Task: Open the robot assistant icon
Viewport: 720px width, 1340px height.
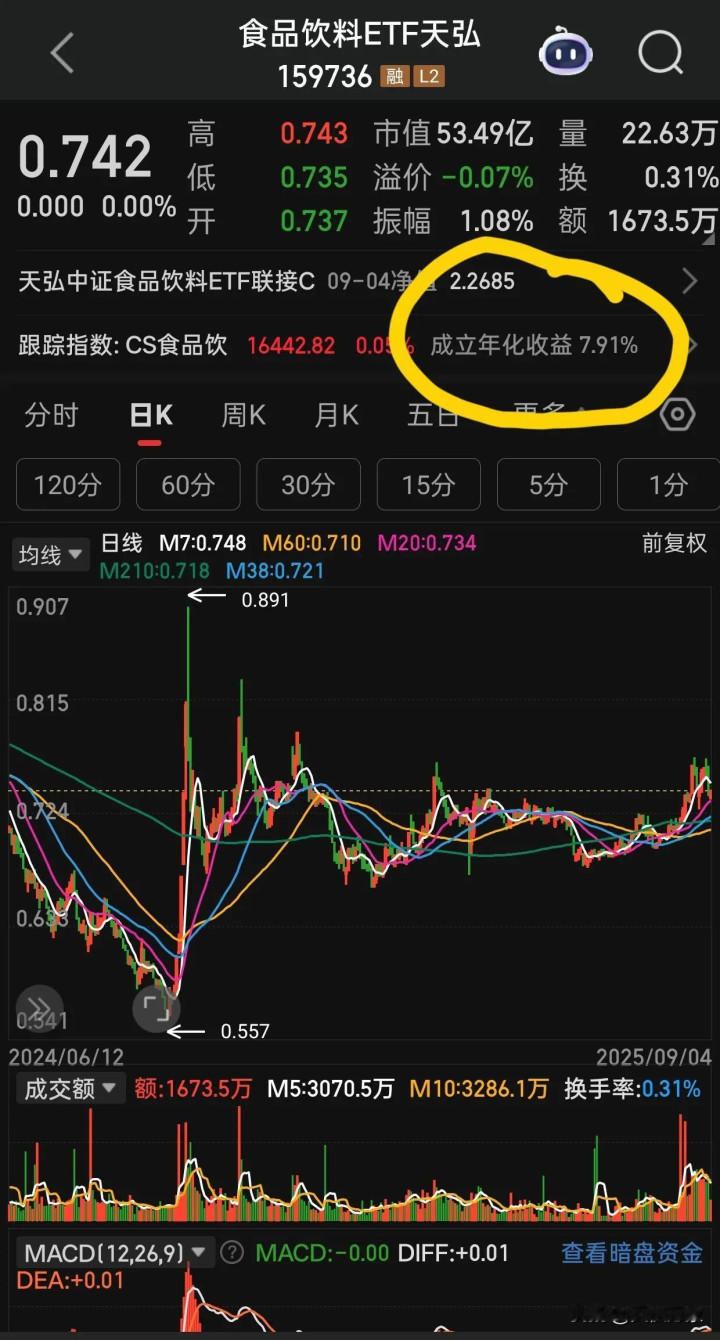Action: point(566,51)
